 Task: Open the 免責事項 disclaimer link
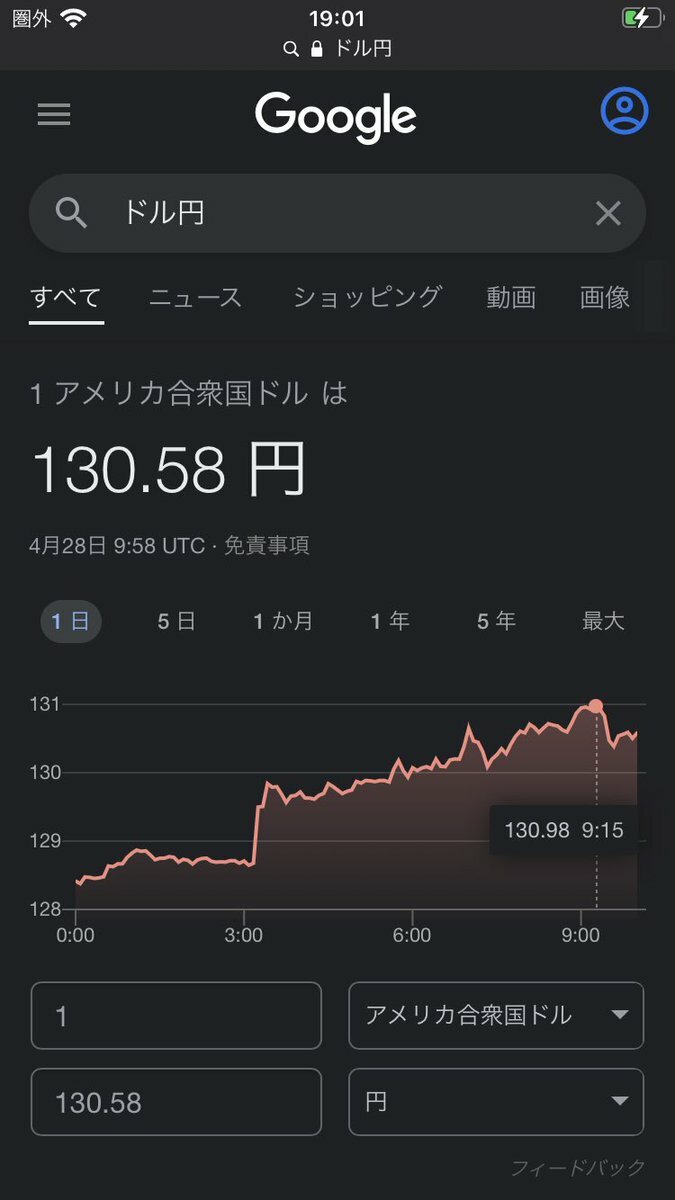pos(266,546)
